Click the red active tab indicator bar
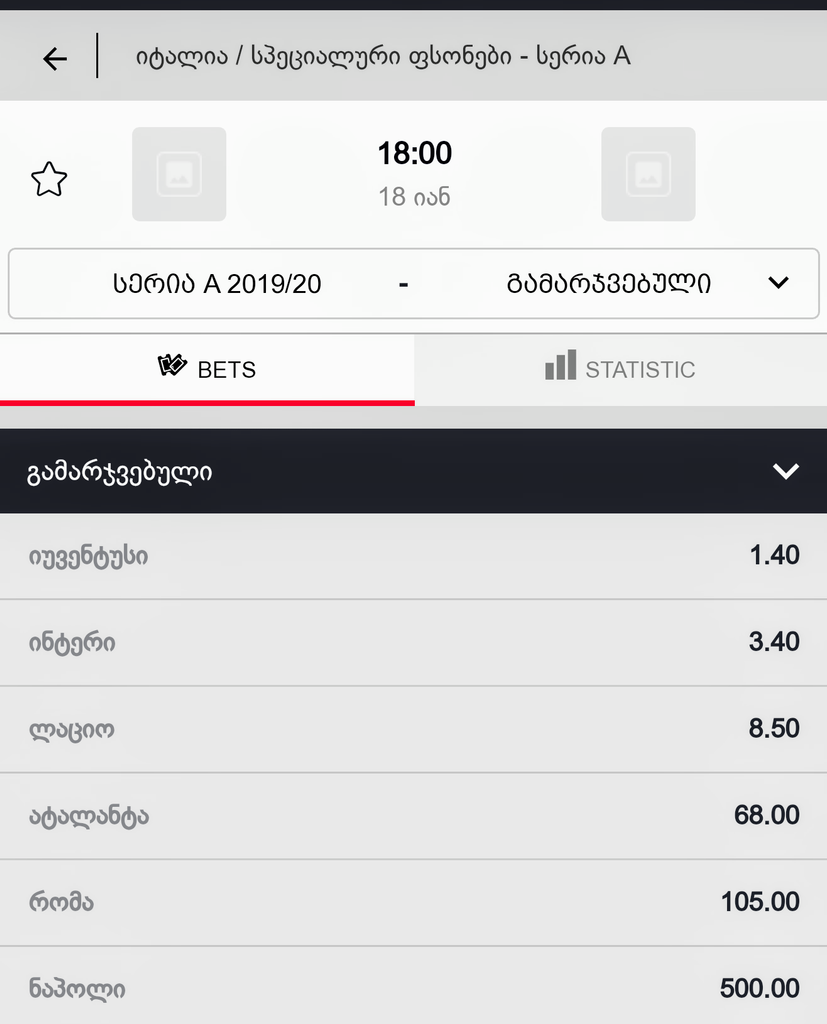The height and width of the screenshot is (1024, 827). (x=207, y=403)
